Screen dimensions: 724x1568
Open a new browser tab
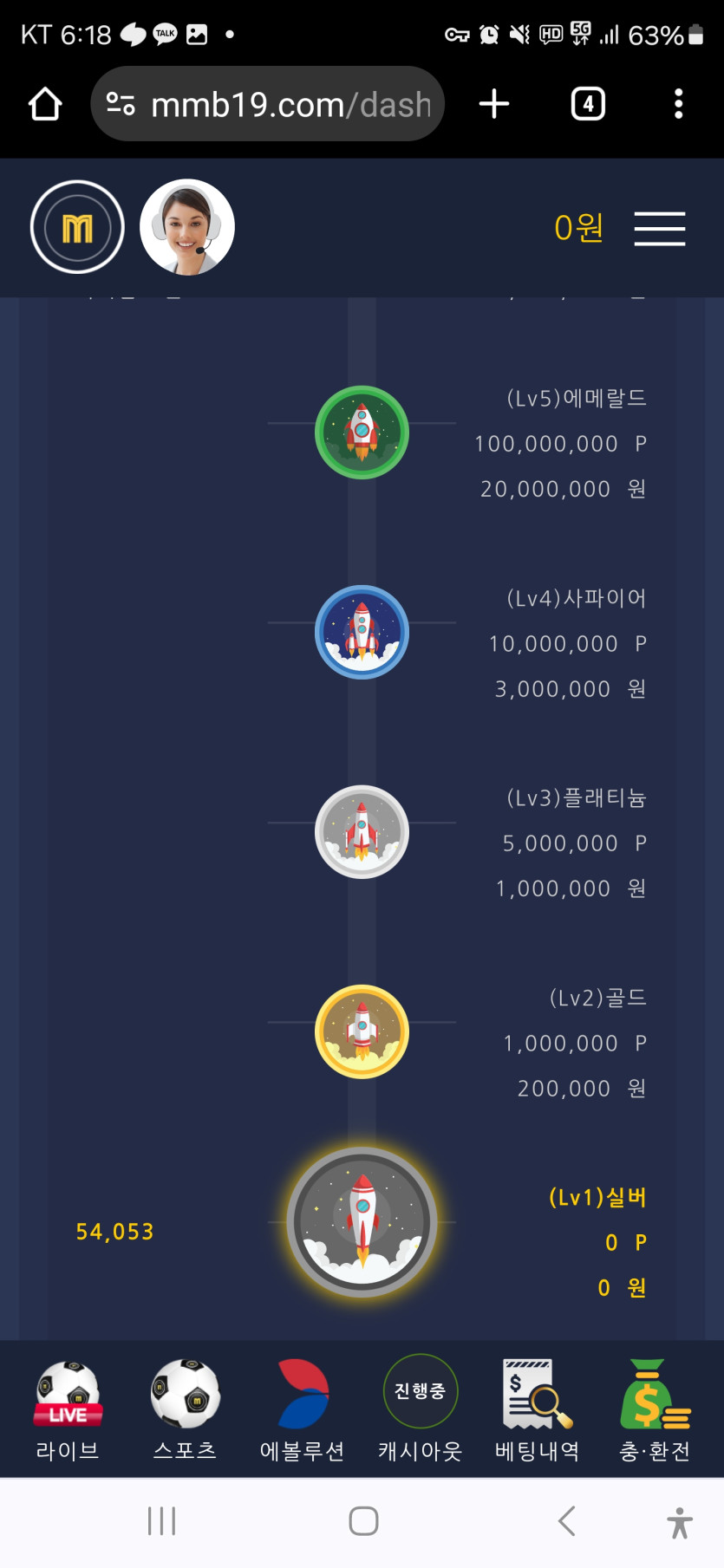click(494, 104)
